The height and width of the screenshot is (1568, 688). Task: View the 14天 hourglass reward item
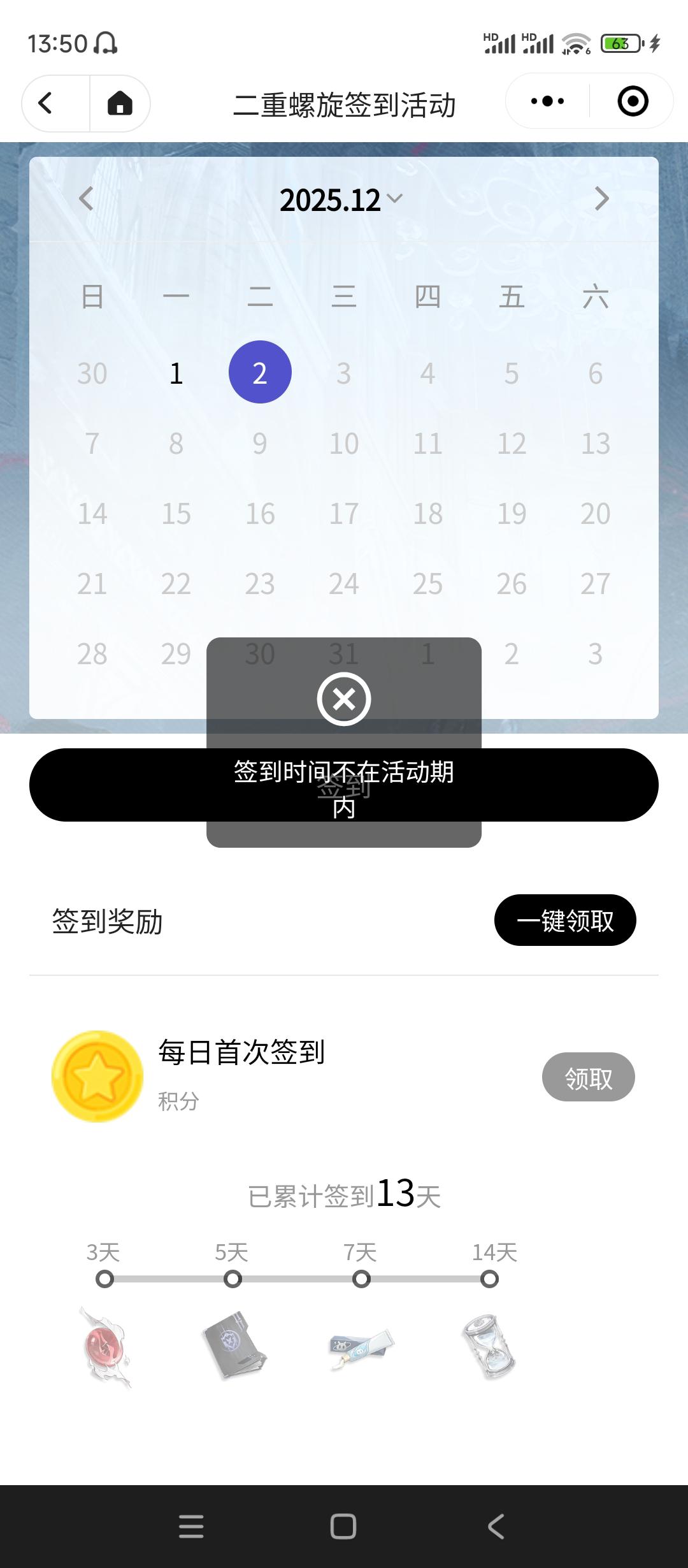click(x=489, y=1346)
